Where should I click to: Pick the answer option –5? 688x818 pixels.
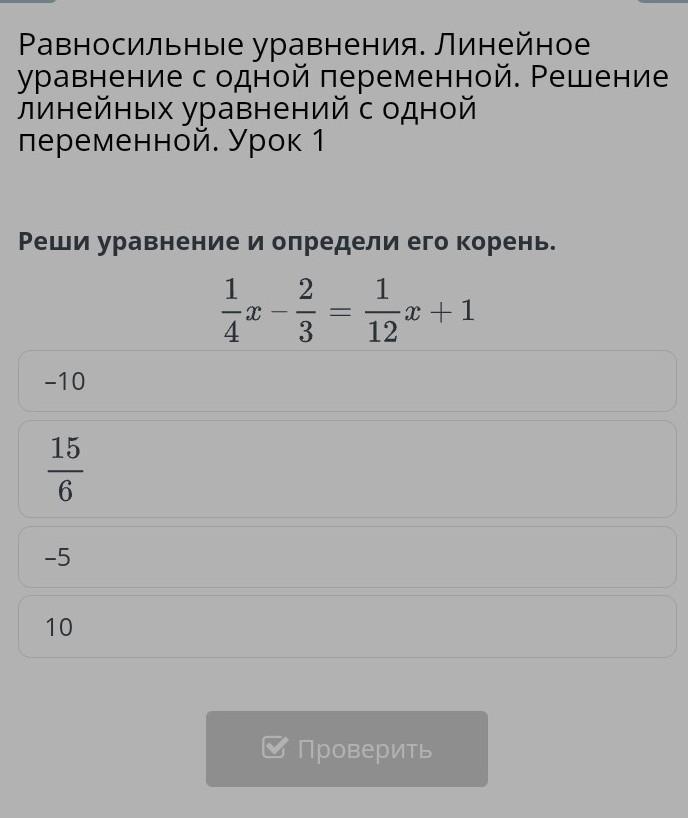pos(347,557)
